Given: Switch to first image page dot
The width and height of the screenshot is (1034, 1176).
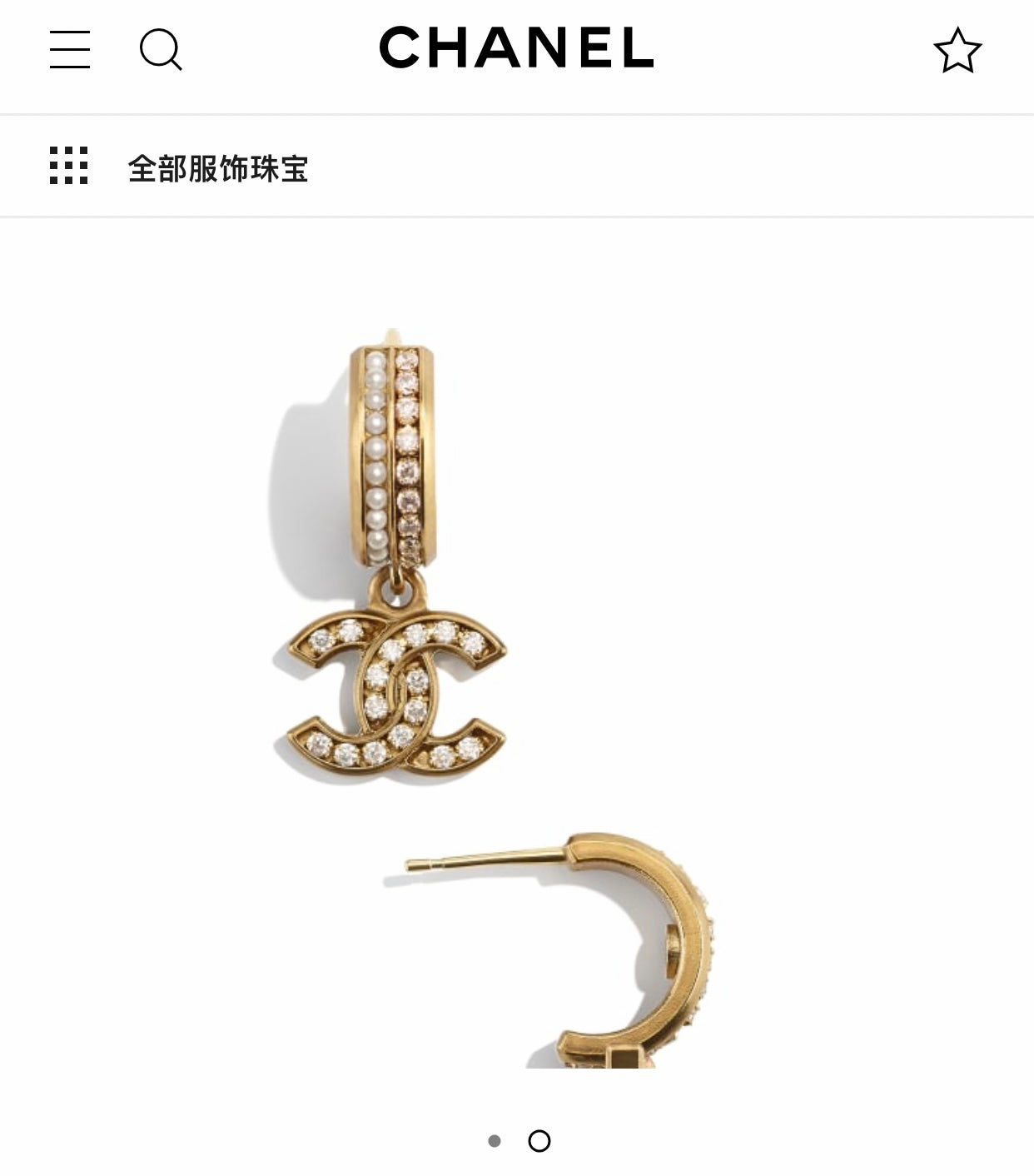Looking at the screenshot, I should click(495, 1141).
